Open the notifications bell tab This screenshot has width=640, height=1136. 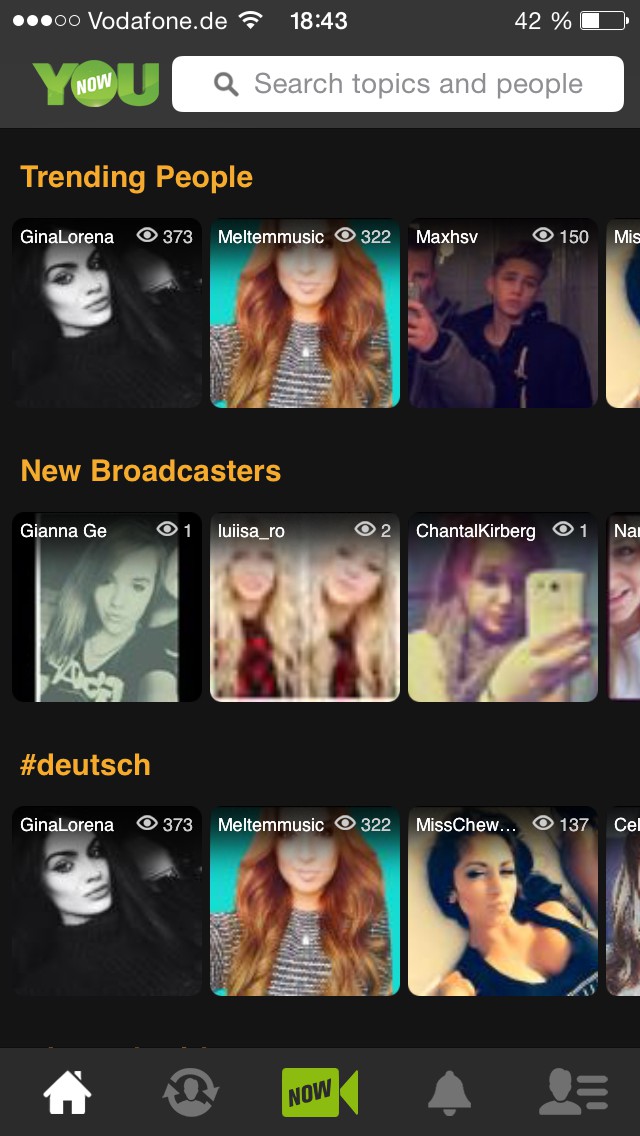point(449,1092)
